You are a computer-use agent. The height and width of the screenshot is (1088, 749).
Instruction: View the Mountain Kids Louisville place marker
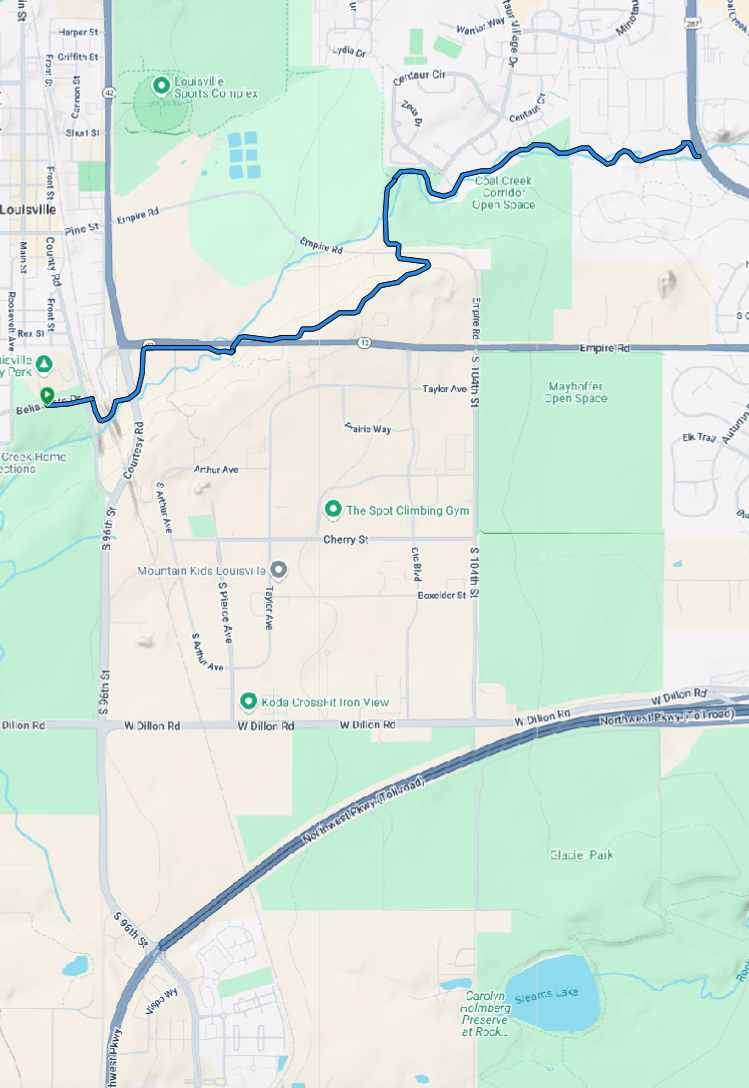[279, 570]
